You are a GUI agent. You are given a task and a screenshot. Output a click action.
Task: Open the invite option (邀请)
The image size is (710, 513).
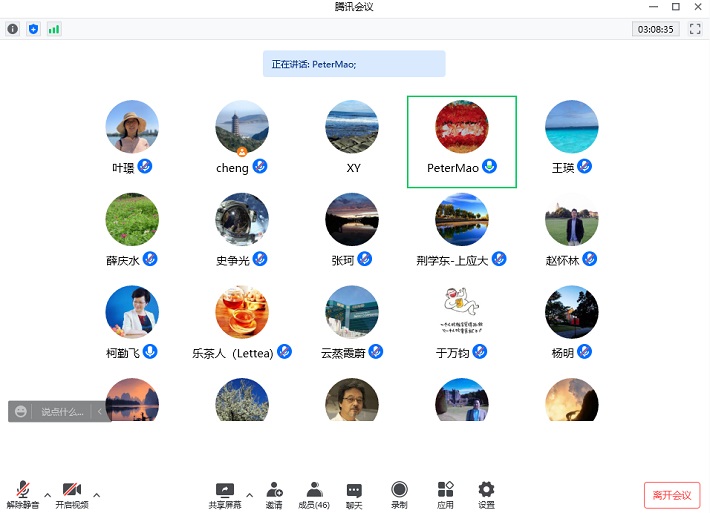point(274,494)
